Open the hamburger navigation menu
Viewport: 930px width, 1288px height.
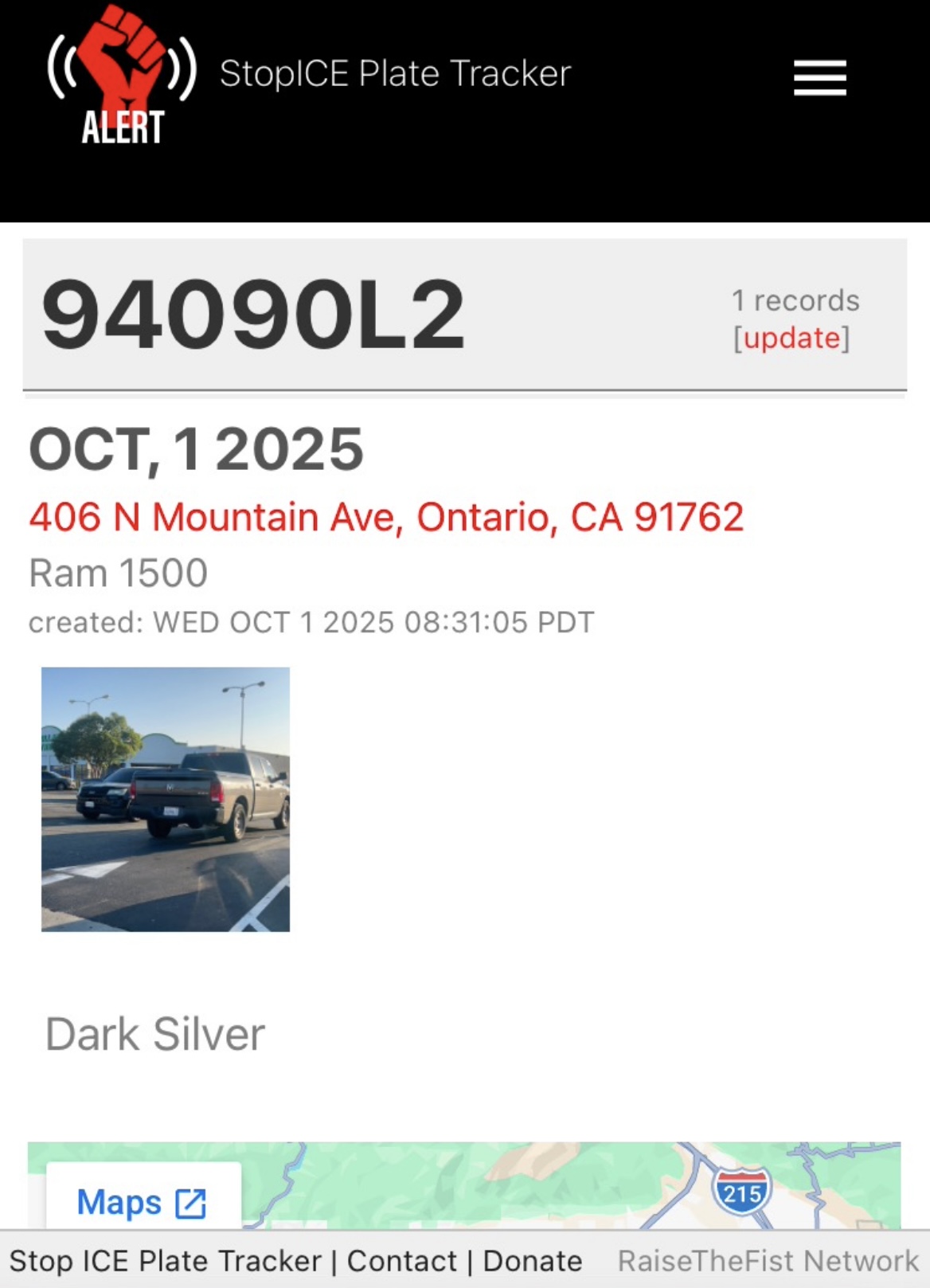(819, 78)
